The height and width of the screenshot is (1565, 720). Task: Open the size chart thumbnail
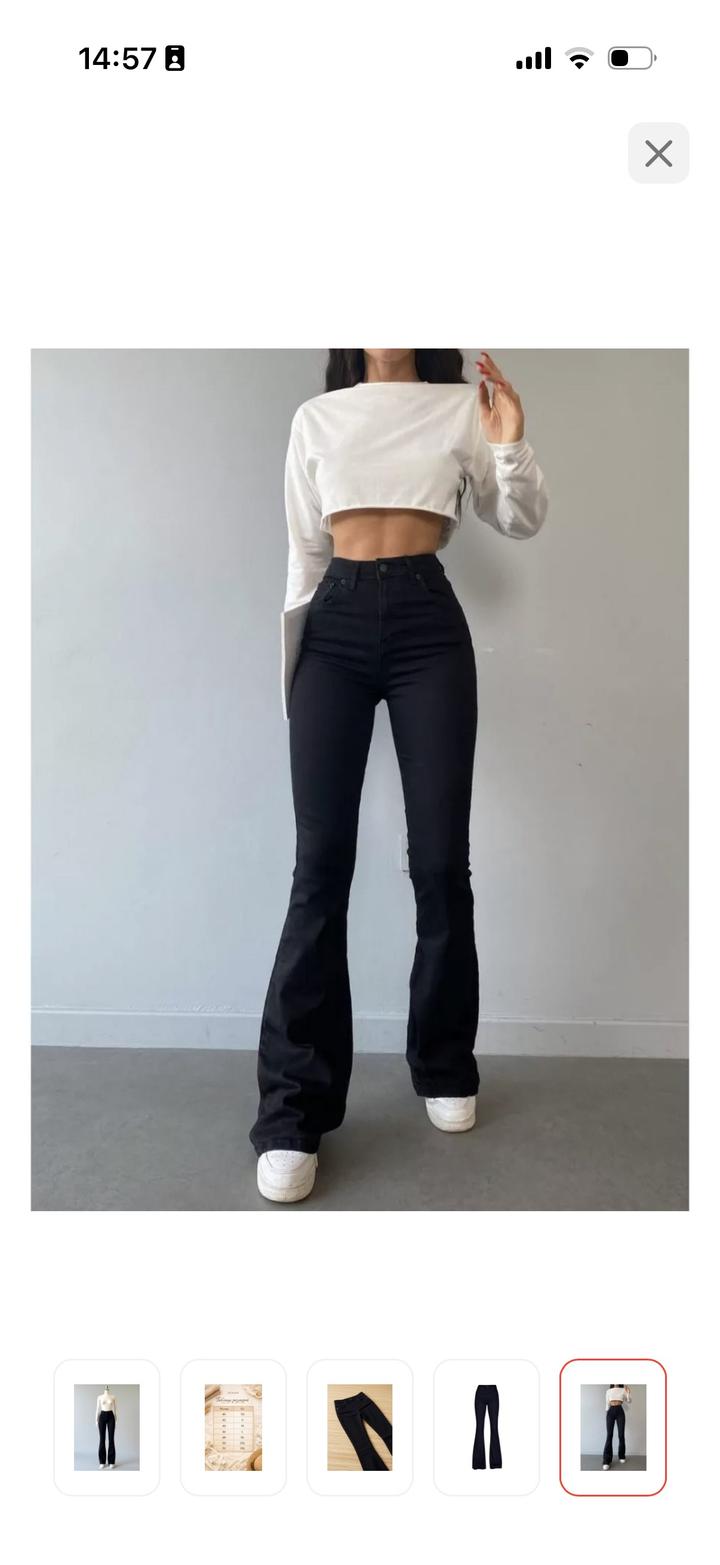[x=233, y=1427]
